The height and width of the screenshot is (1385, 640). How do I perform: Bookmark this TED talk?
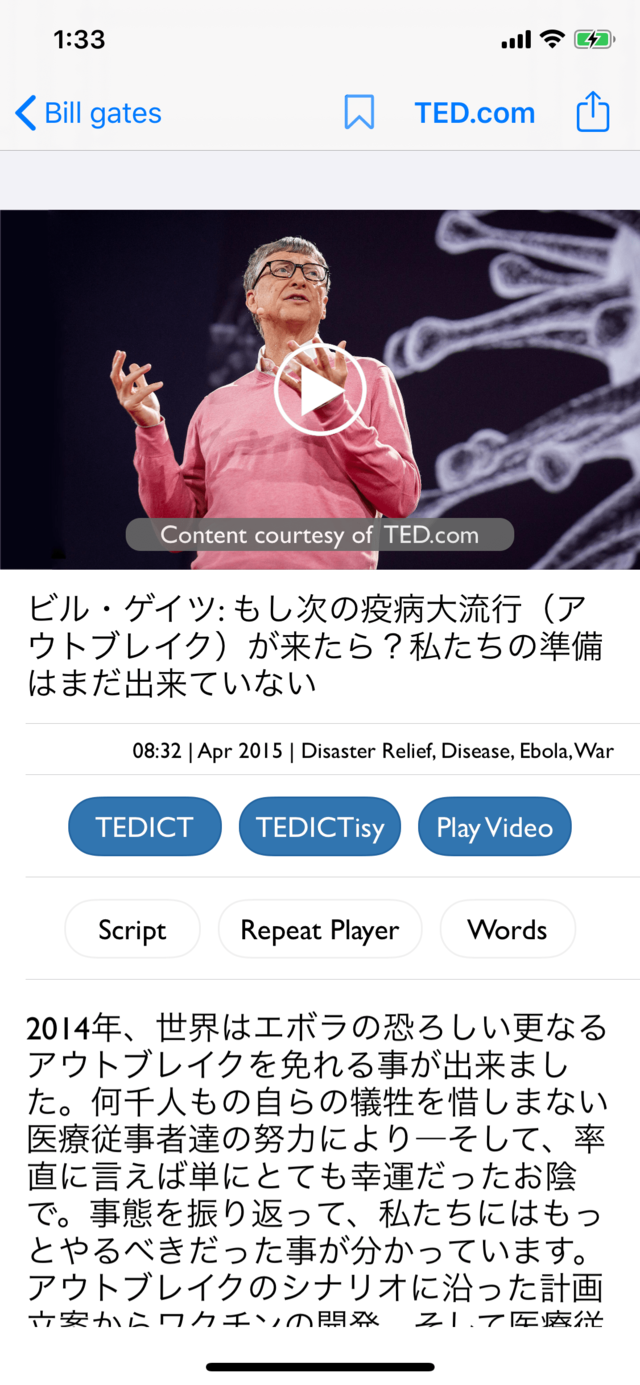(x=359, y=112)
